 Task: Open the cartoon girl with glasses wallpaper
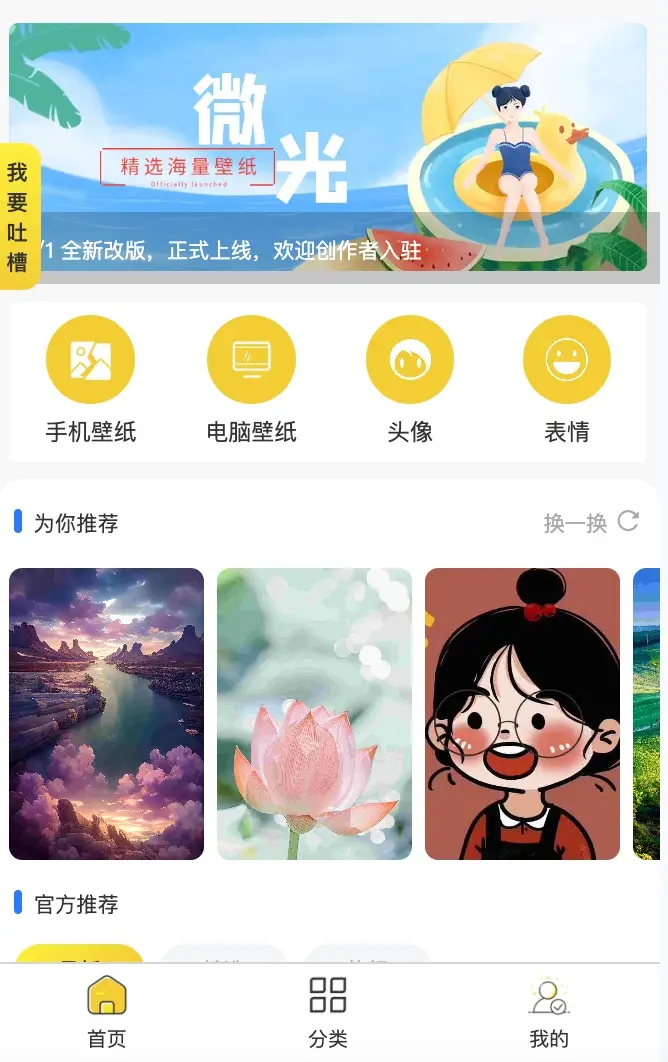(x=522, y=713)
